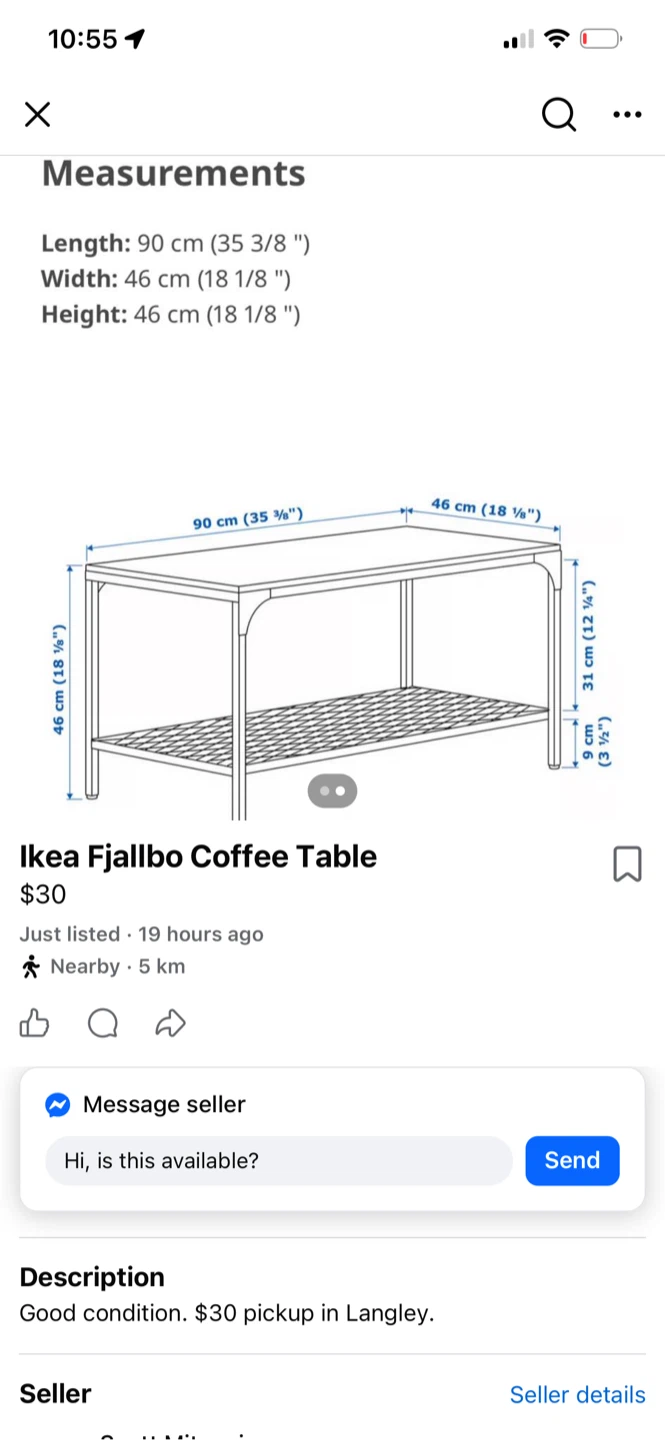
Task: Close the listing view
Action: click(37, 115)
